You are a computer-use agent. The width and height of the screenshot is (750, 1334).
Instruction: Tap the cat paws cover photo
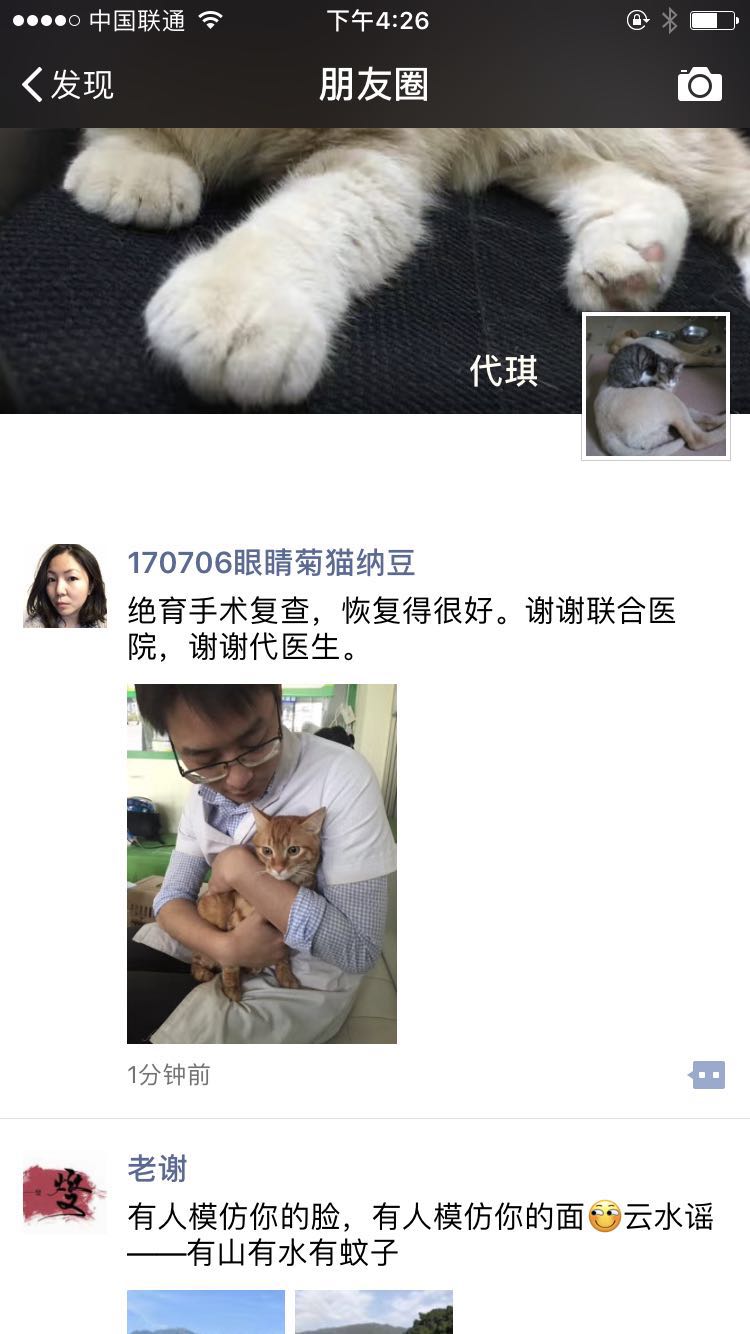[x=300, y=270]
